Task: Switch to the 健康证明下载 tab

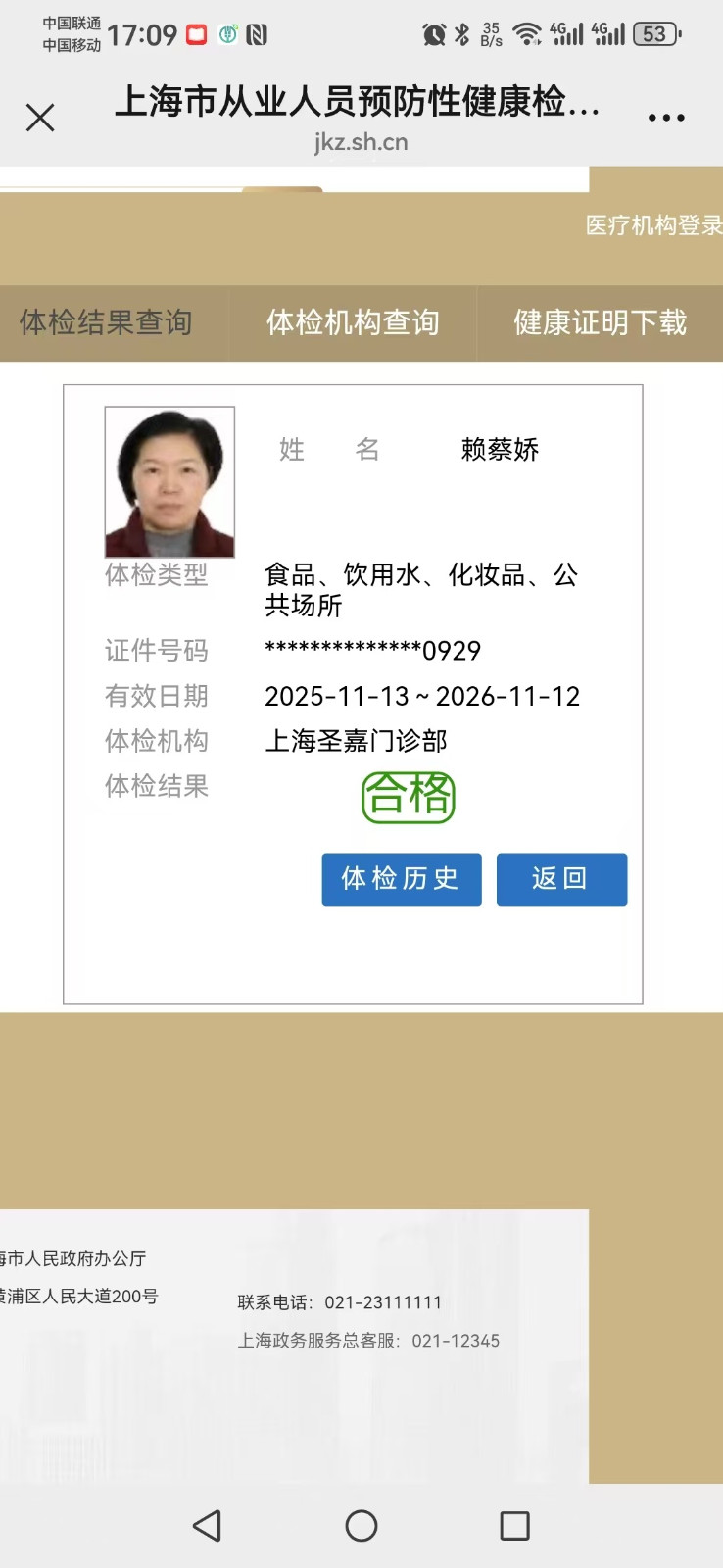Action: [600, 322]
